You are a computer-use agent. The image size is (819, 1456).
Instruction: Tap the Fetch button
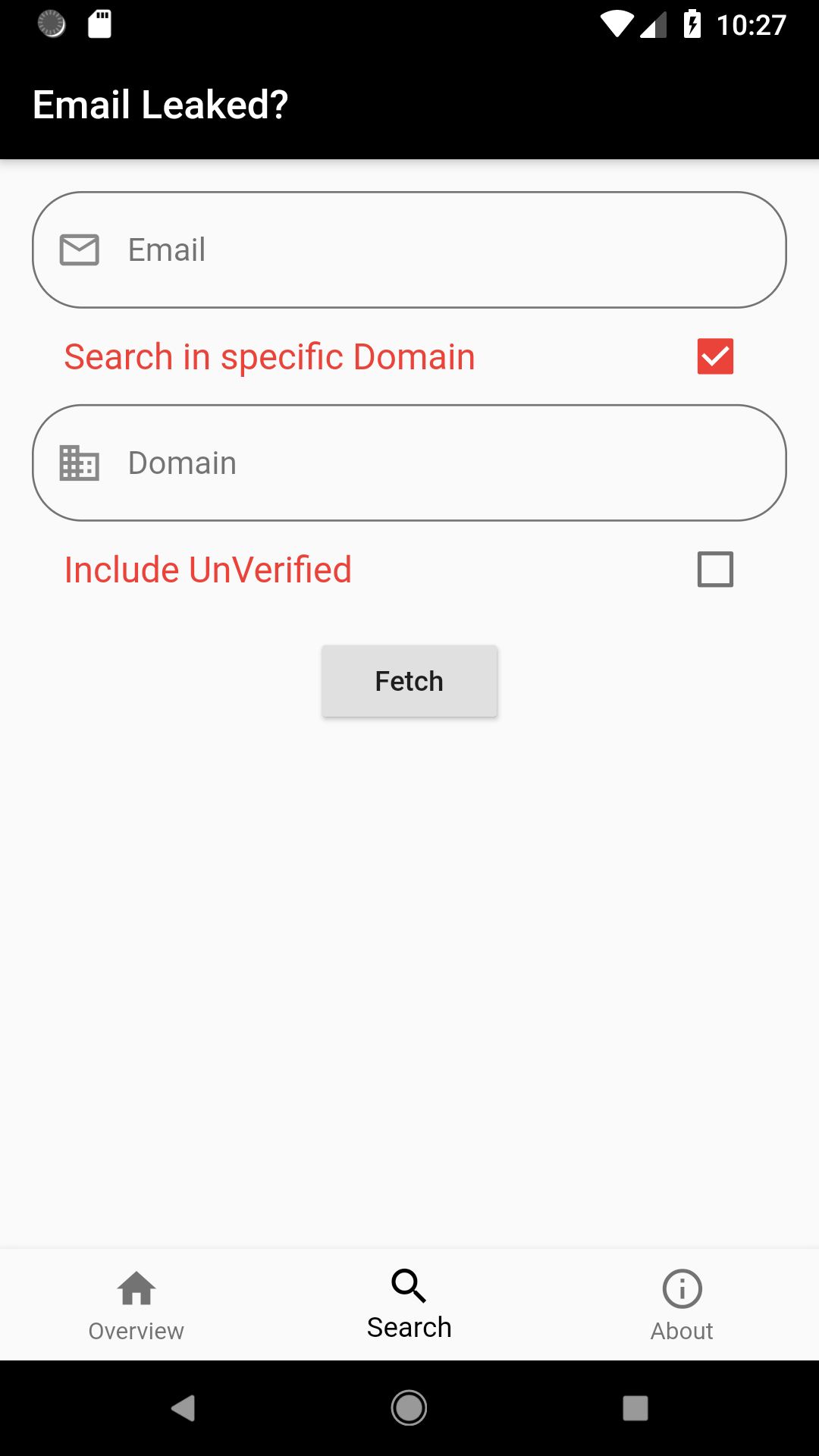pos(409,681)
